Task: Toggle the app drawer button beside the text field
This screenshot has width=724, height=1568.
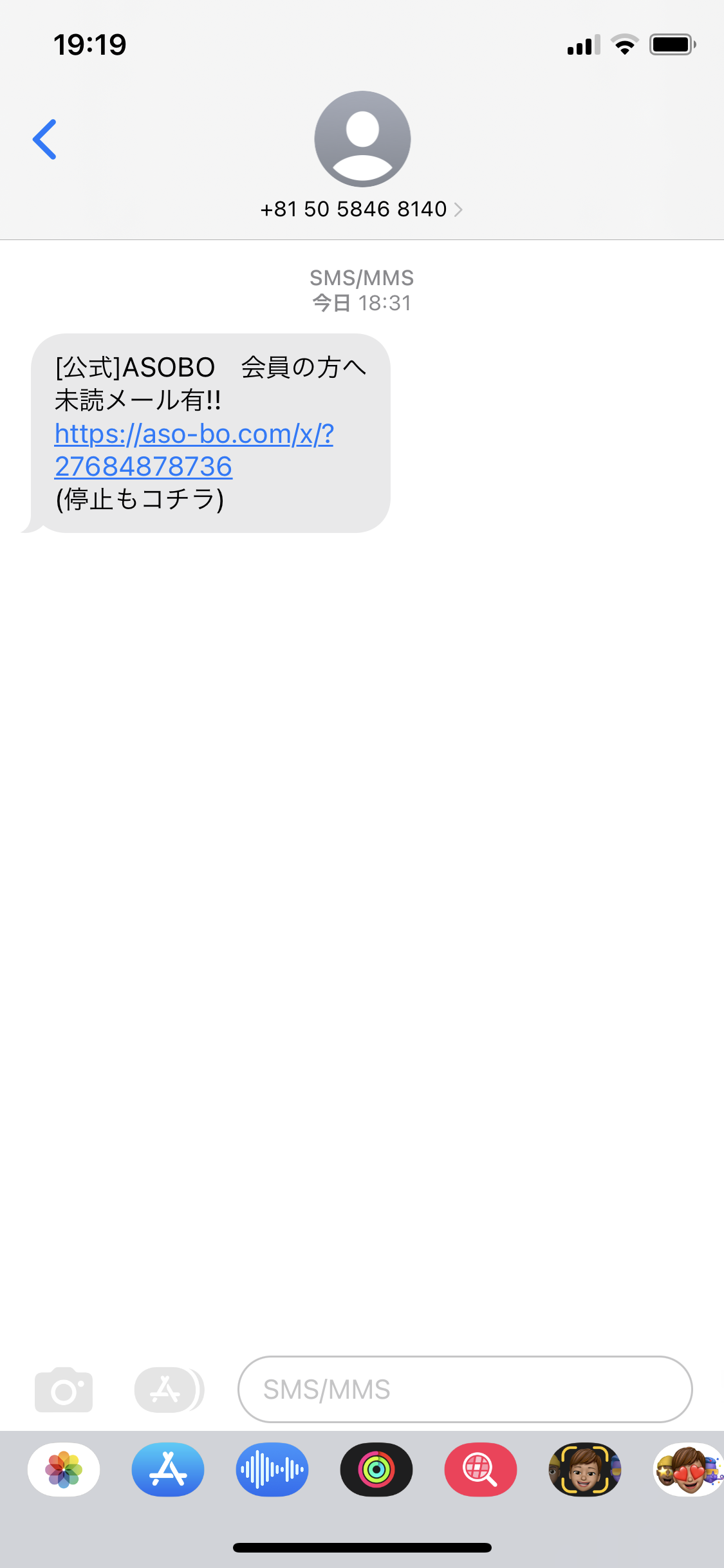Action: click(x=169, y=1389)
